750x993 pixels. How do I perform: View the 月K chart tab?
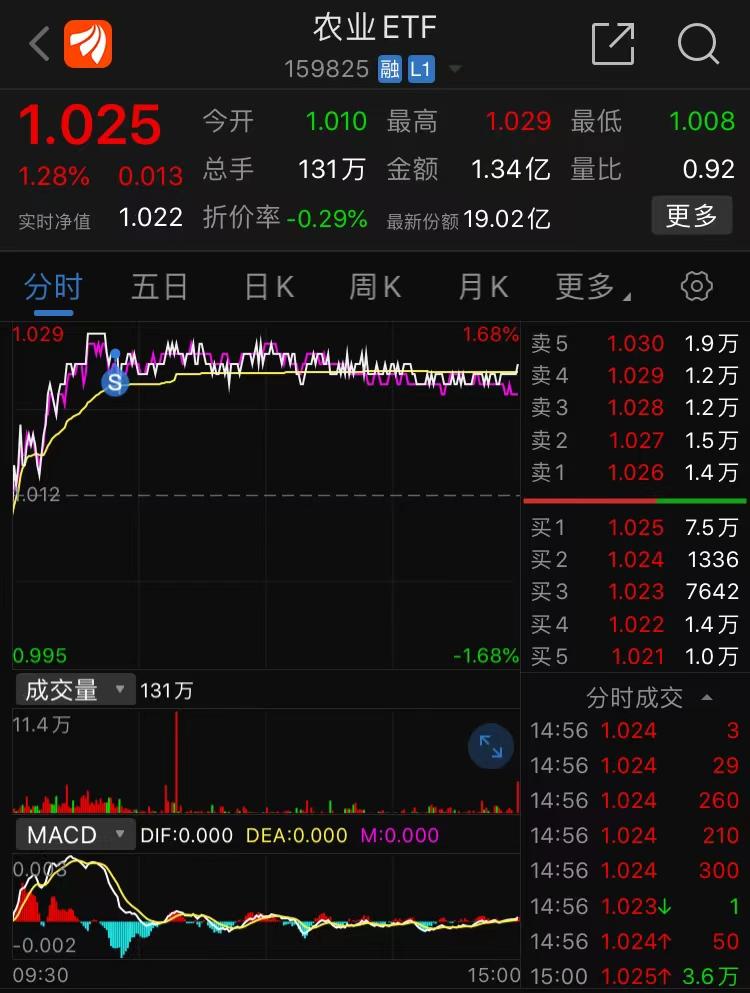[483, 288]
